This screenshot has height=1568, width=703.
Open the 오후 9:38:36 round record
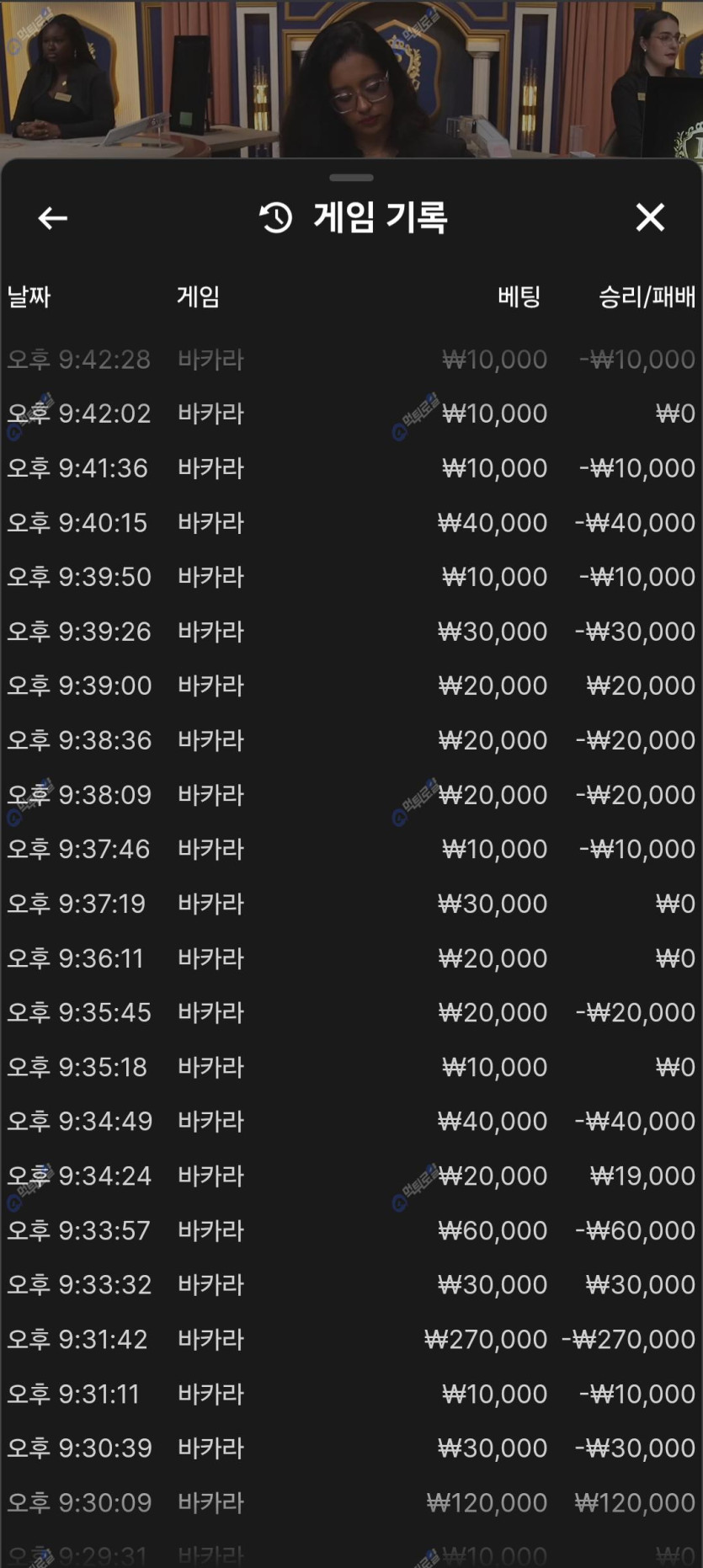[x=351, y=740]
